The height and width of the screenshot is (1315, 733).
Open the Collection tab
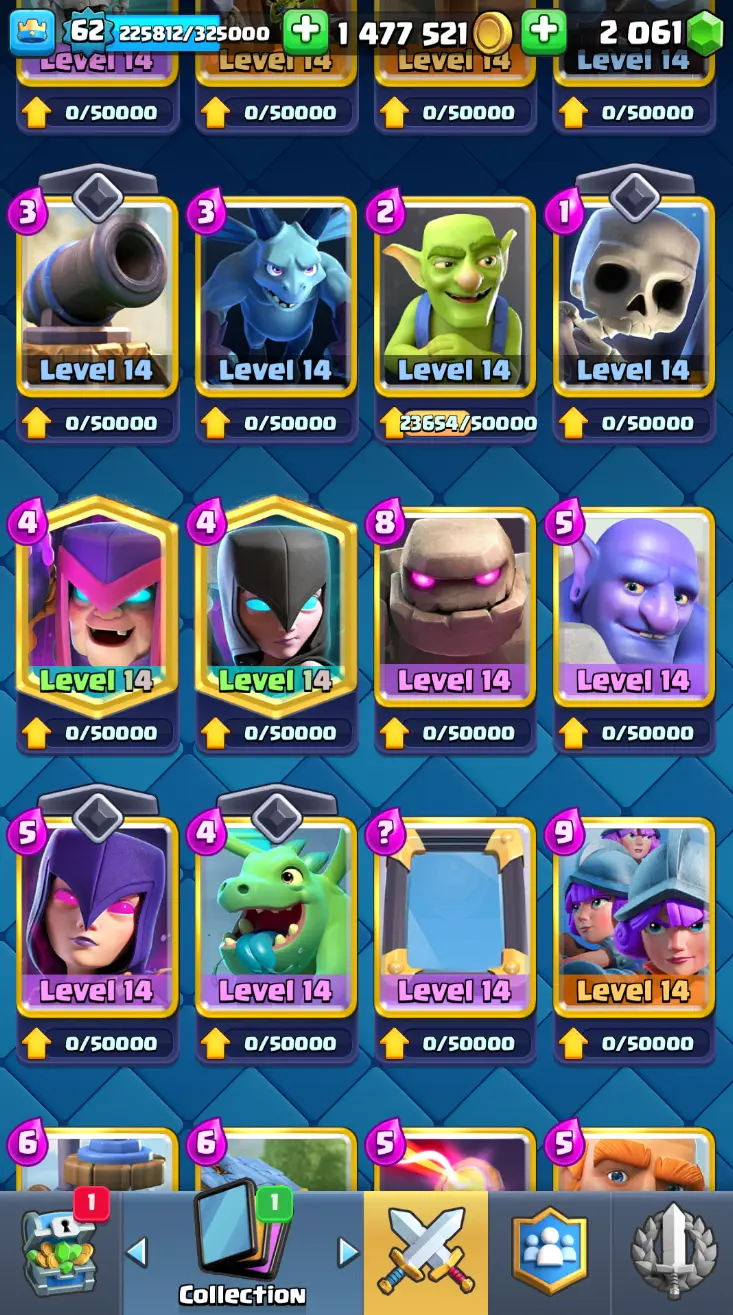coord(243,1252)
